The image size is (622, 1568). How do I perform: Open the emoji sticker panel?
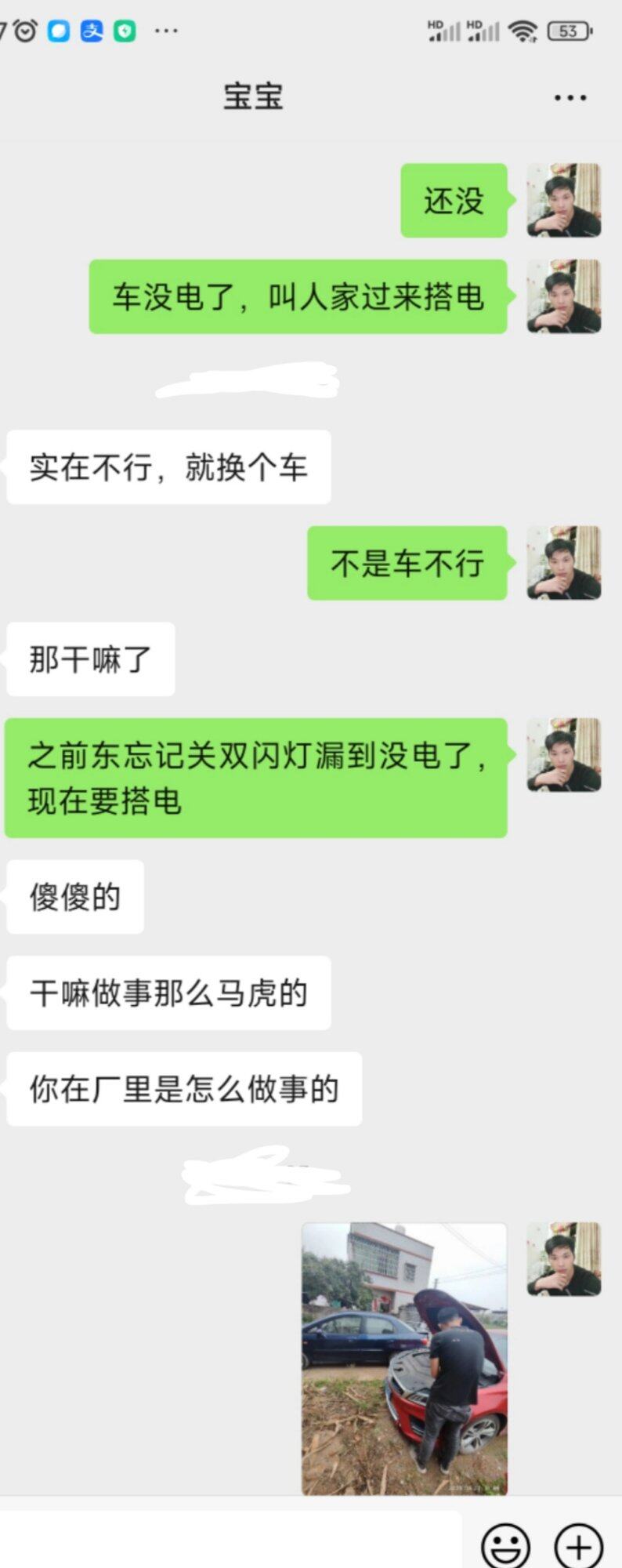[x=505, y=1546]
